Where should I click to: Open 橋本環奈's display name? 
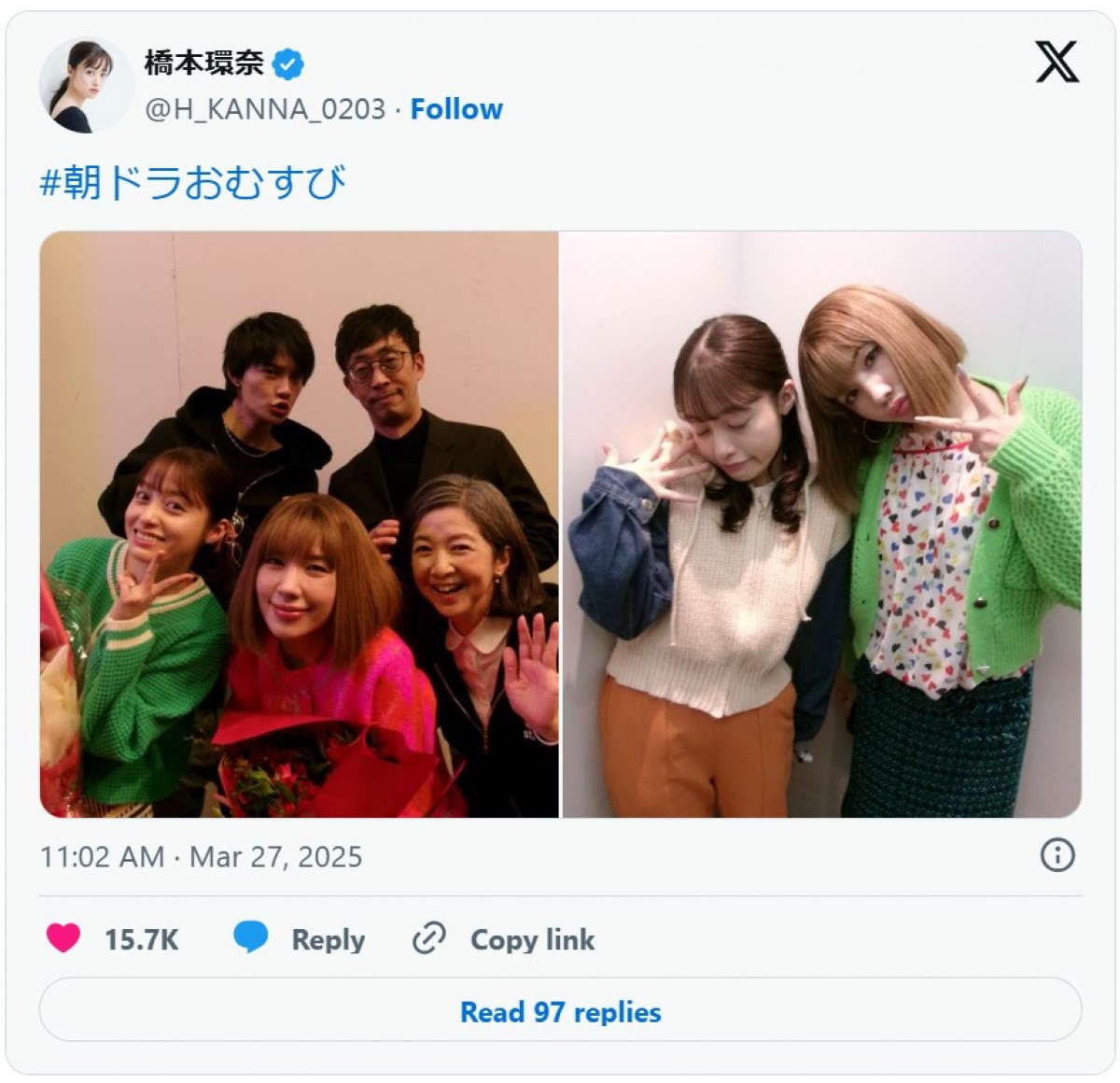click(x=203, y=63)
